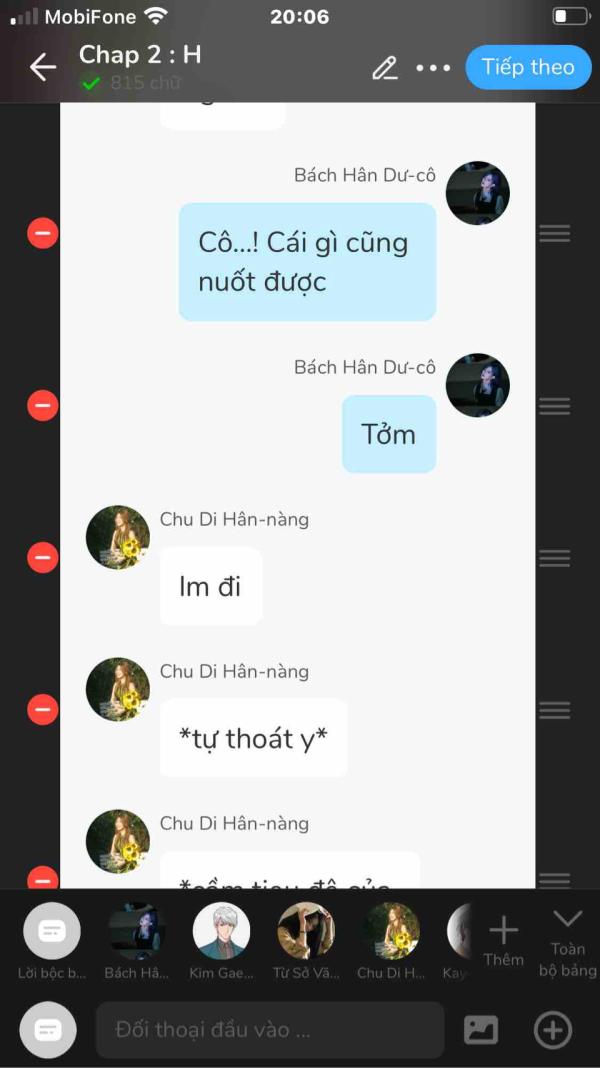Tap the Tiếp theo button
The width and height of the screenshot is (600, 1068).
[x=527, y=67]
